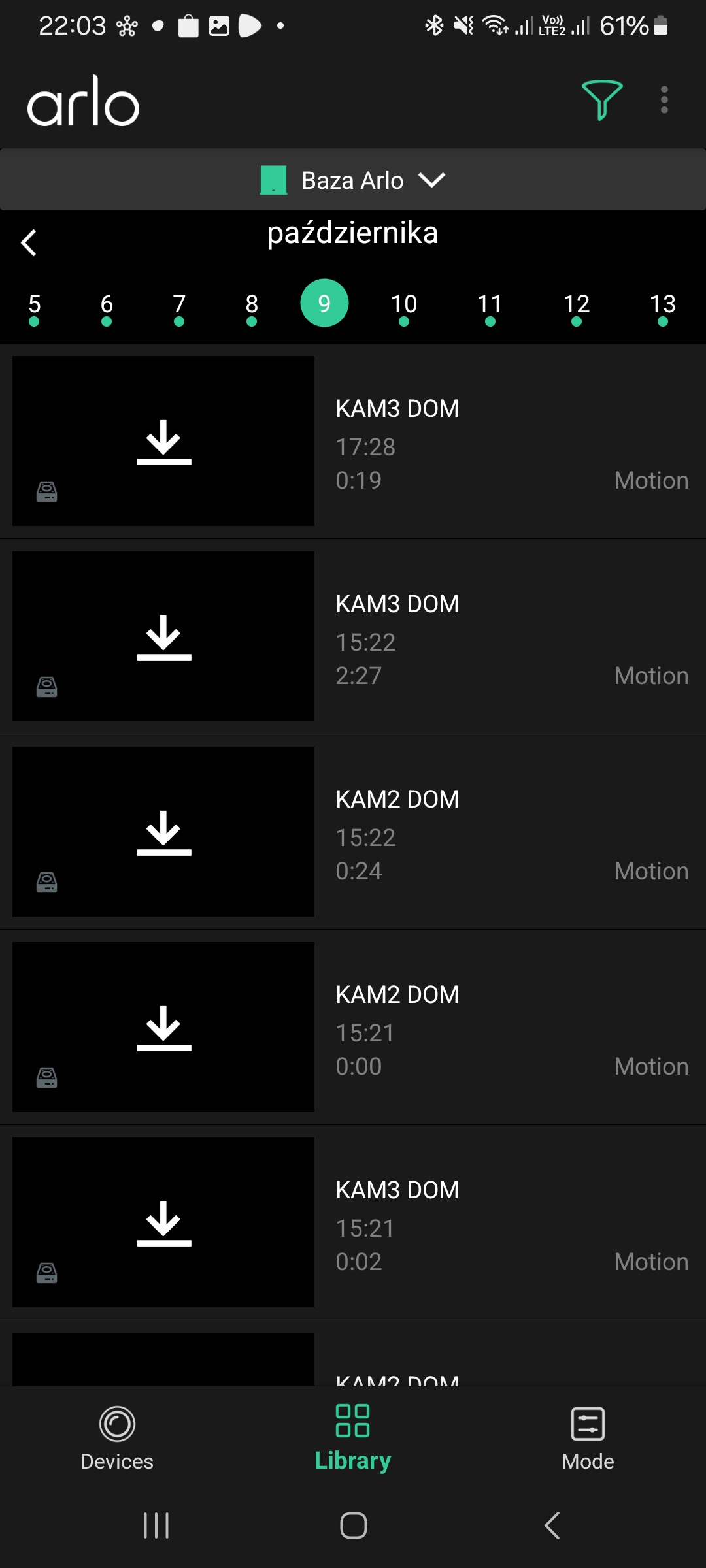Go to the previous dates with the left arrow
This screenshot has width=706, height=1568.
29,243
